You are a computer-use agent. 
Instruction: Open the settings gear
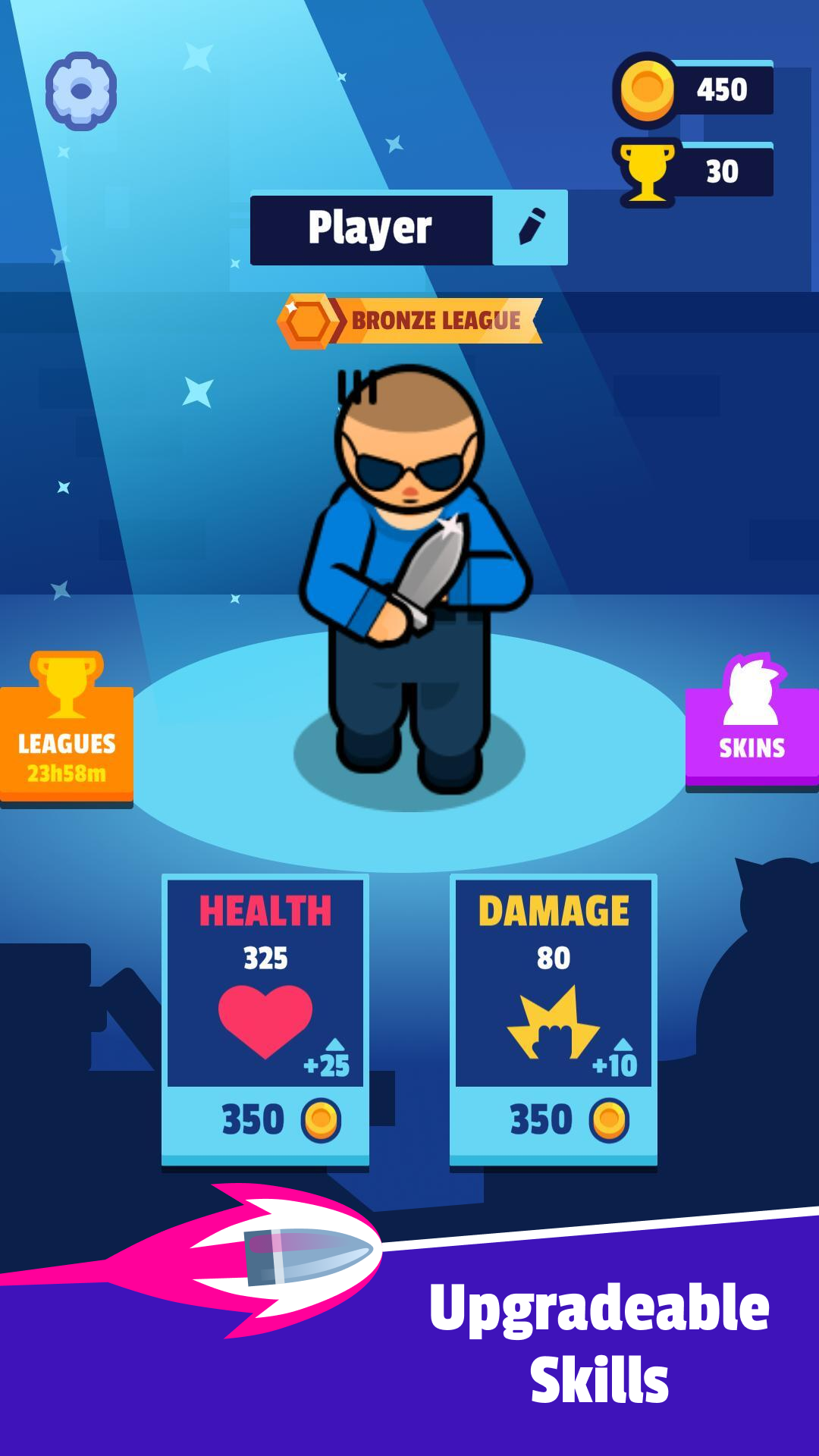tap(80, 91)
